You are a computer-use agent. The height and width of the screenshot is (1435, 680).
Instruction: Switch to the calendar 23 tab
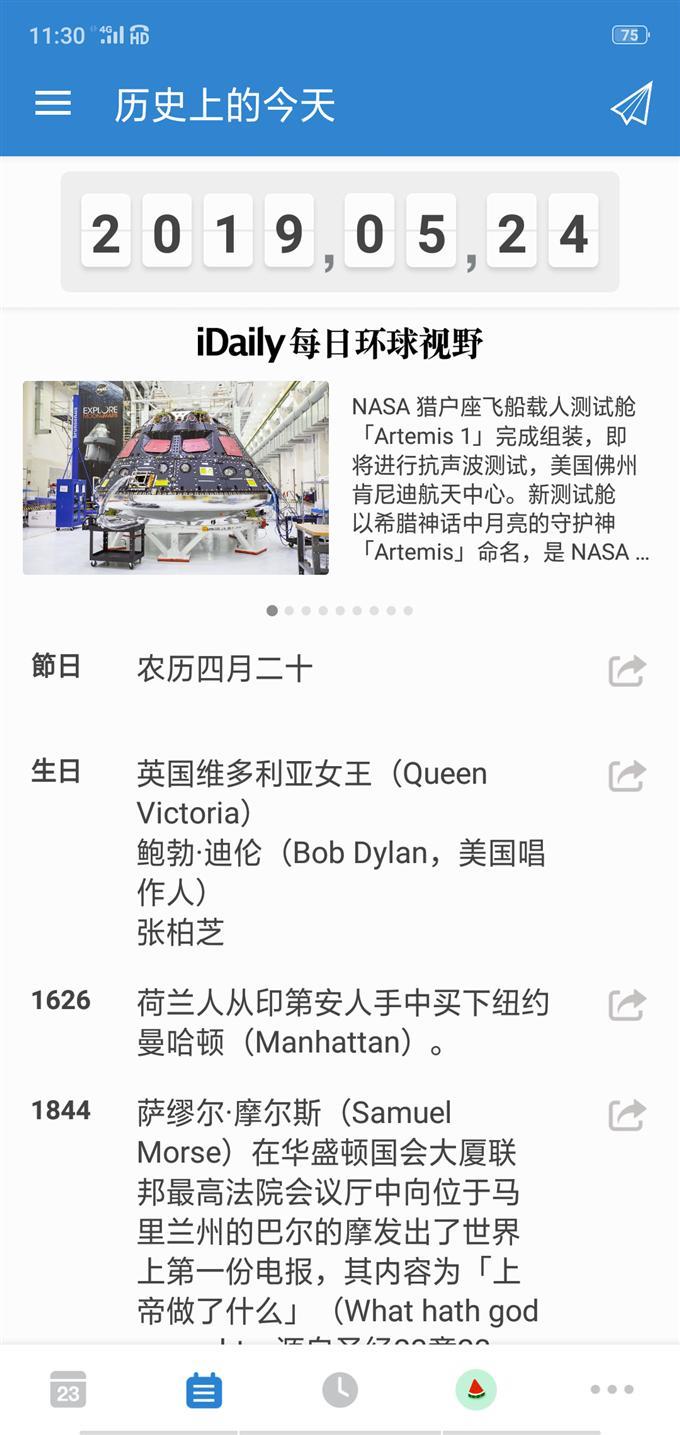[x=68, y=1390]
